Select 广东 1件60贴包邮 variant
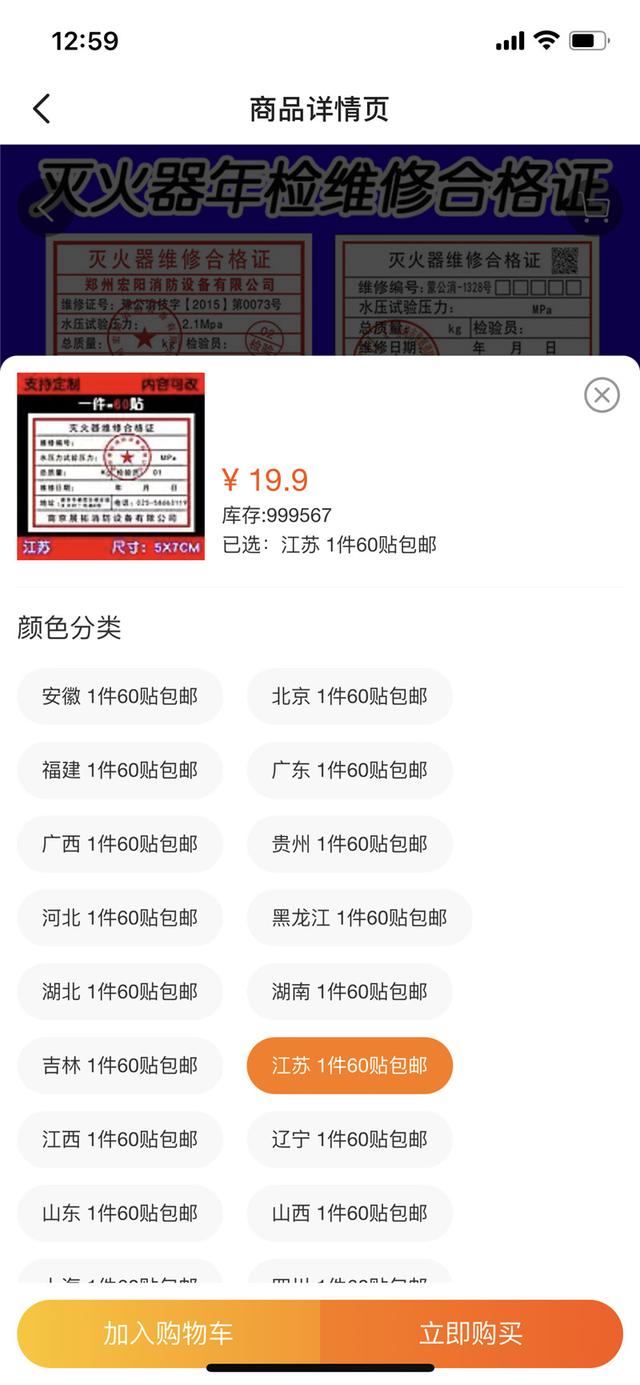Viewport: 640px width, 1385px height. tap(350, 770)
